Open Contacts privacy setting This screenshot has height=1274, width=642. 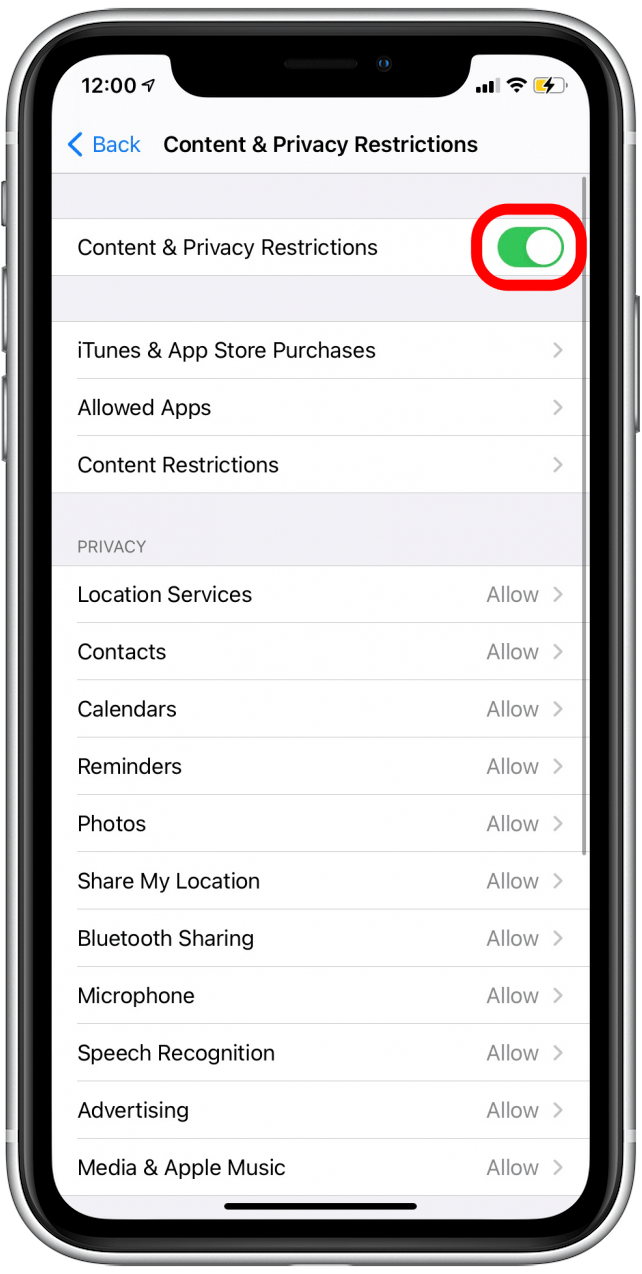[x=321, y=651]
